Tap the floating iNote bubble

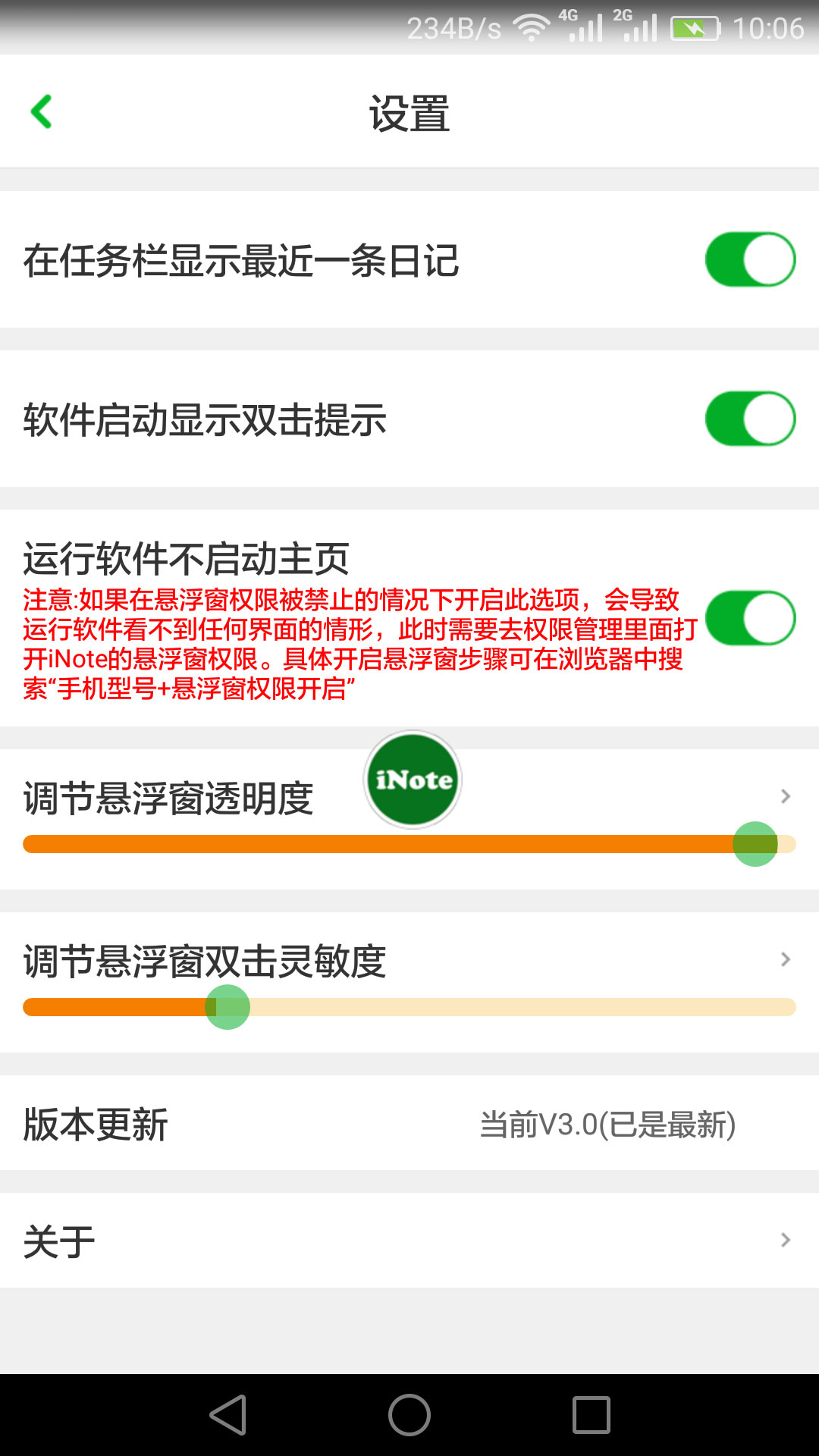(x=413, y=780)
